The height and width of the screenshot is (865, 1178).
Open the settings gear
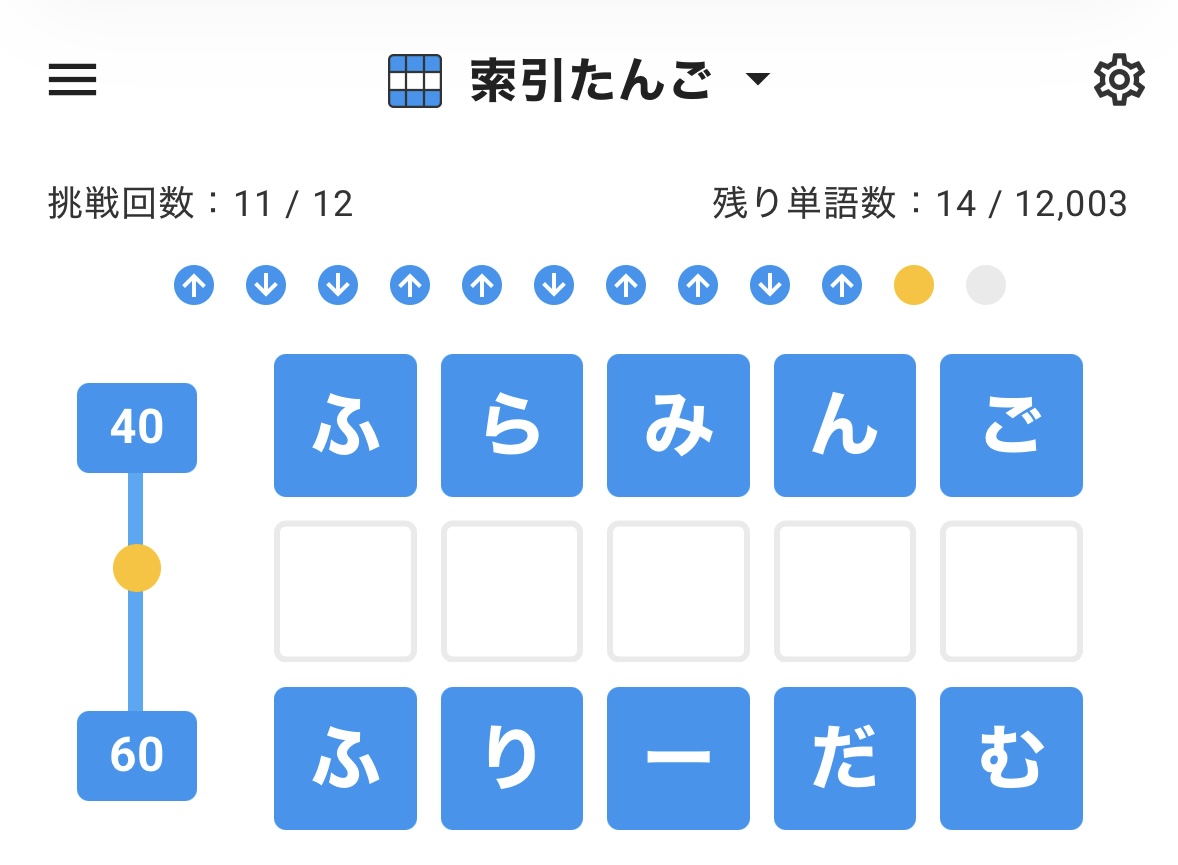pyautogui.click(x=1119, y=80)
